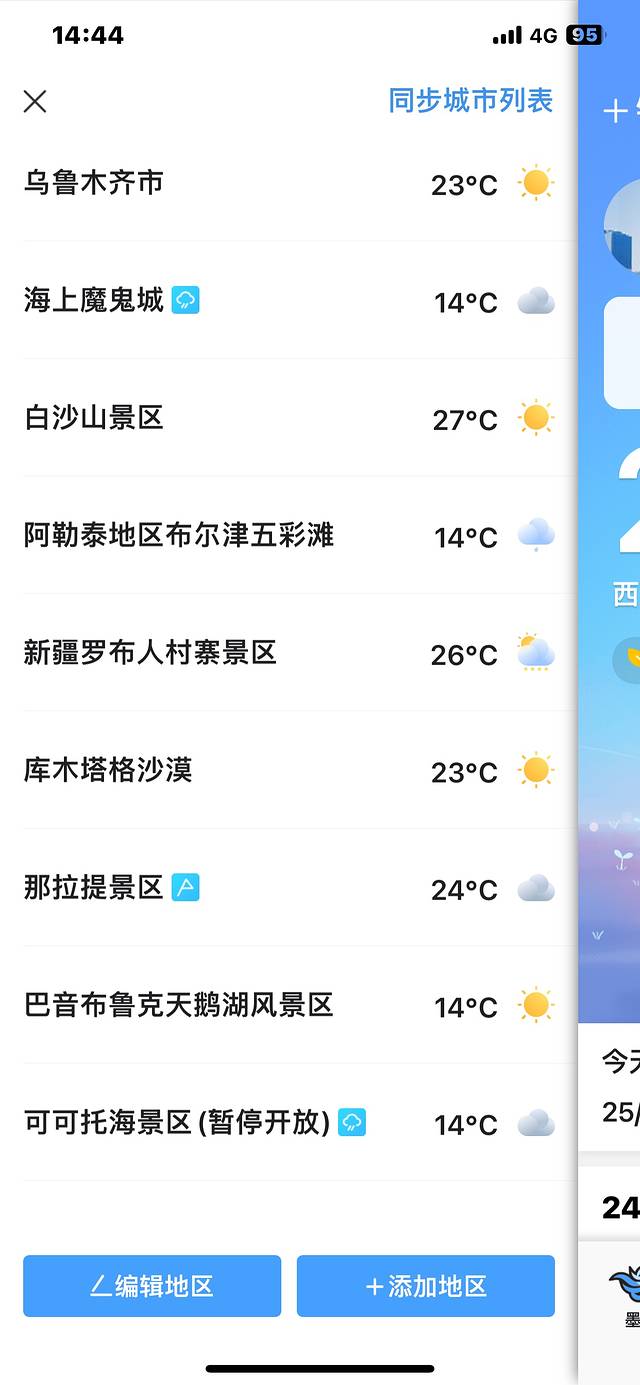Image resolution: width=640 pixels, height=1385 pixels.
Task: Show weather for 库木塔格沙漠
Action: (108, 770)
